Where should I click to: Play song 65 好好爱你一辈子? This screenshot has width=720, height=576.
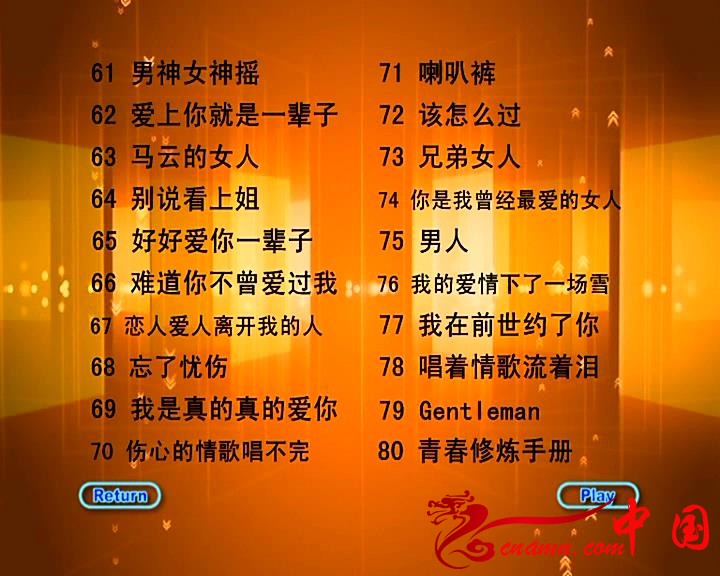[x=202, y=241]
